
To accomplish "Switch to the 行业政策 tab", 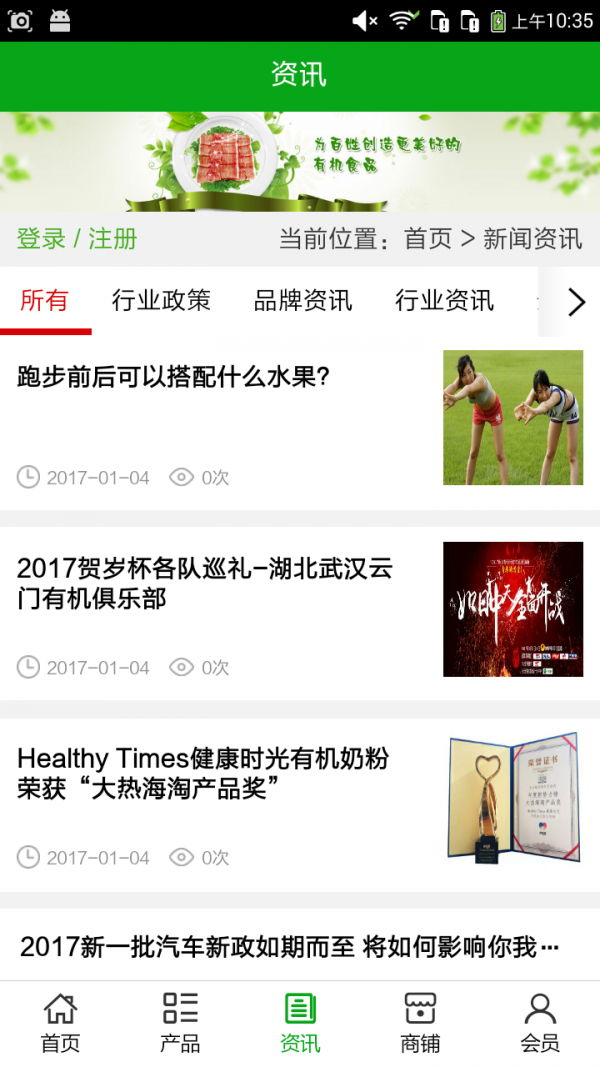I will point(161,300).
